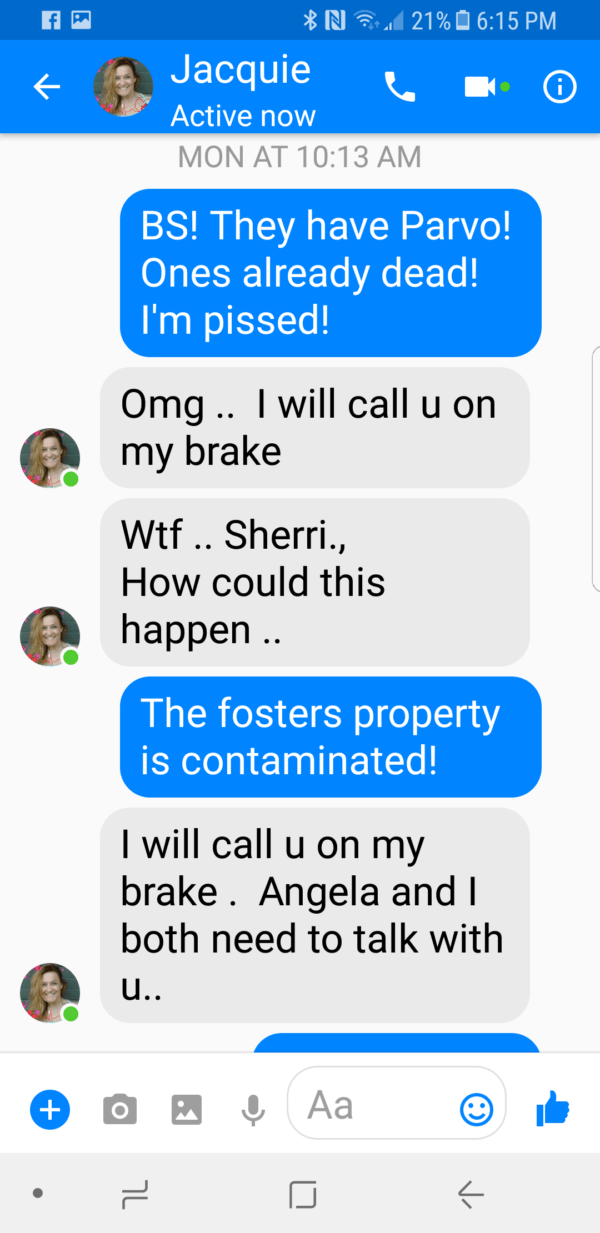Open the photo gallery picker
Image resolution: width=600 pixels, height=1233 pixels.
point(186,1109)
